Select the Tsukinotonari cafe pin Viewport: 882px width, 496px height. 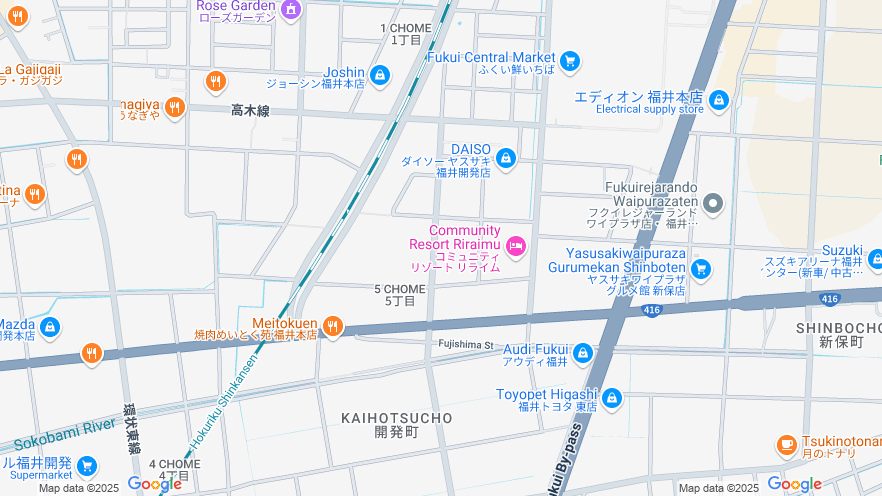(787, 443)
